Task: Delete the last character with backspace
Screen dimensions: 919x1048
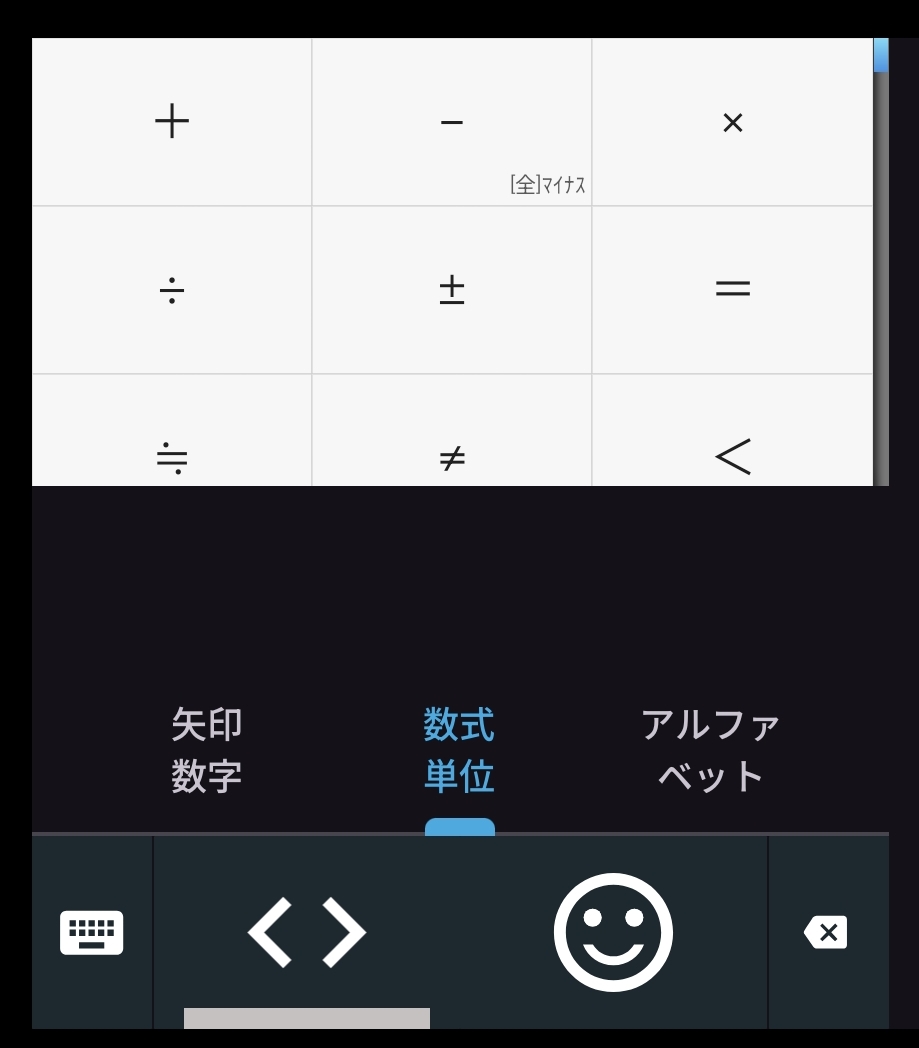Action: tap(826, 932)
